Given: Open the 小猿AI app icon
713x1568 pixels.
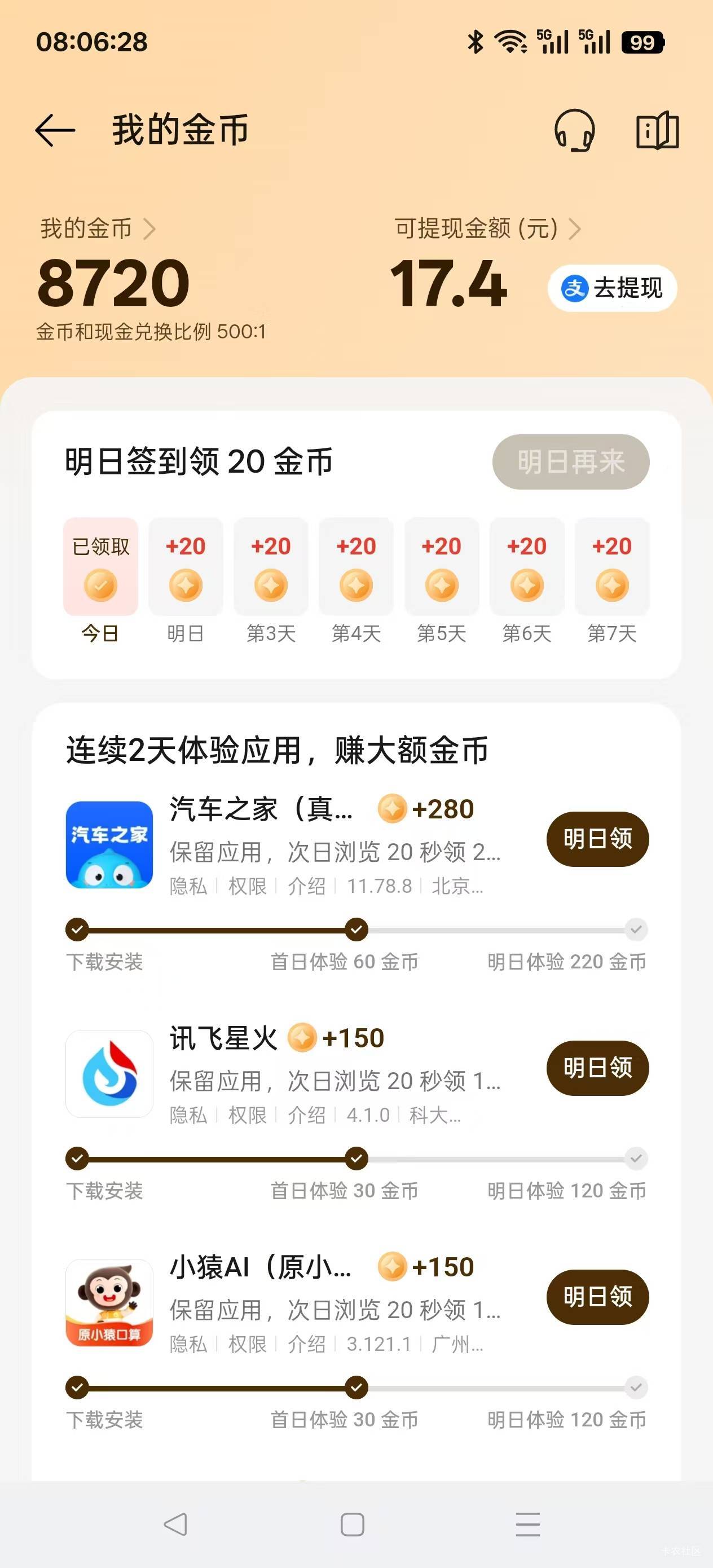Looking at the screenshot, I should (x=109, y=1302).
